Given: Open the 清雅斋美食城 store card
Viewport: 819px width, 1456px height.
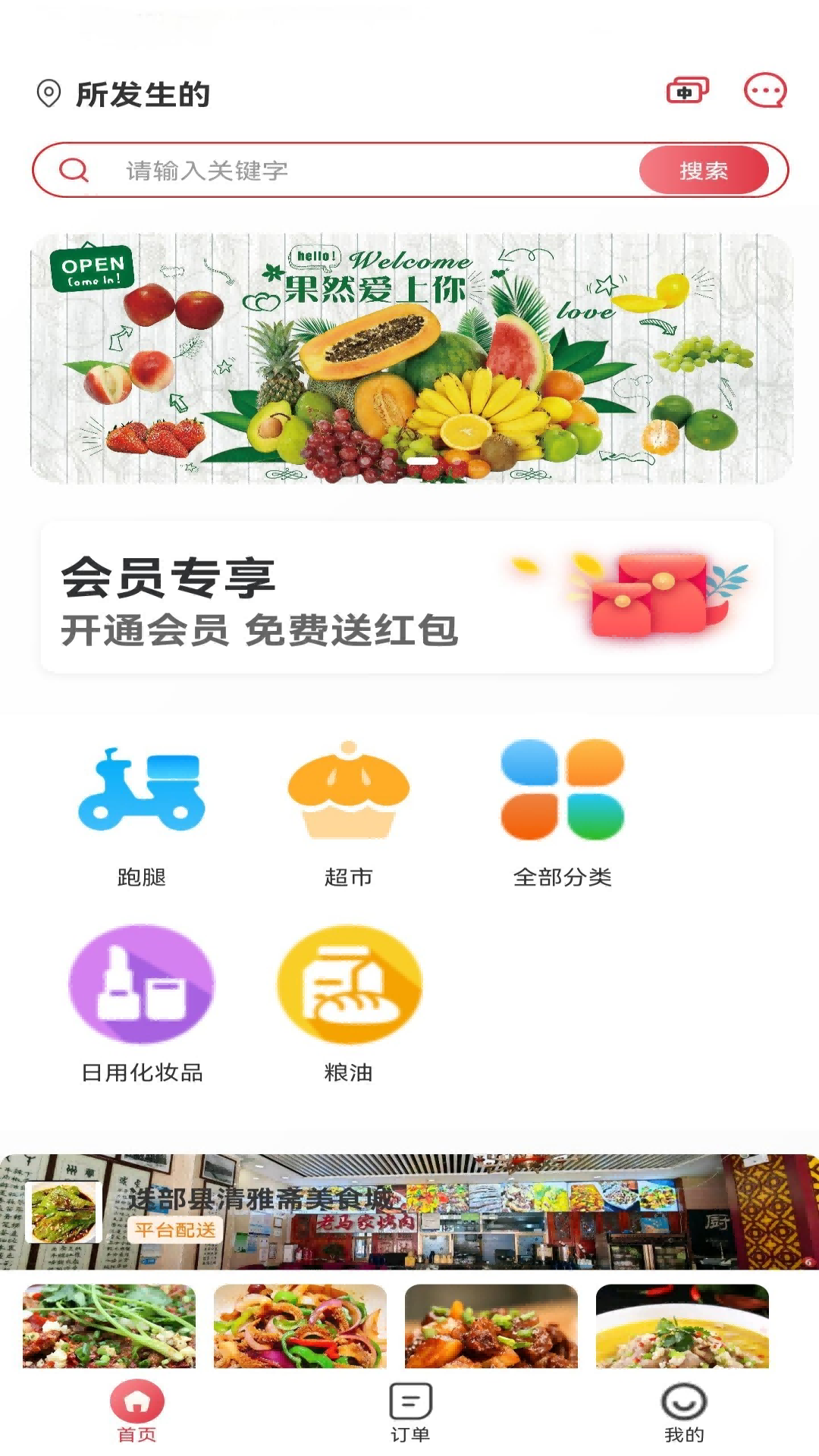Looking at the screenshot, I should click(x=409, y=1212).
